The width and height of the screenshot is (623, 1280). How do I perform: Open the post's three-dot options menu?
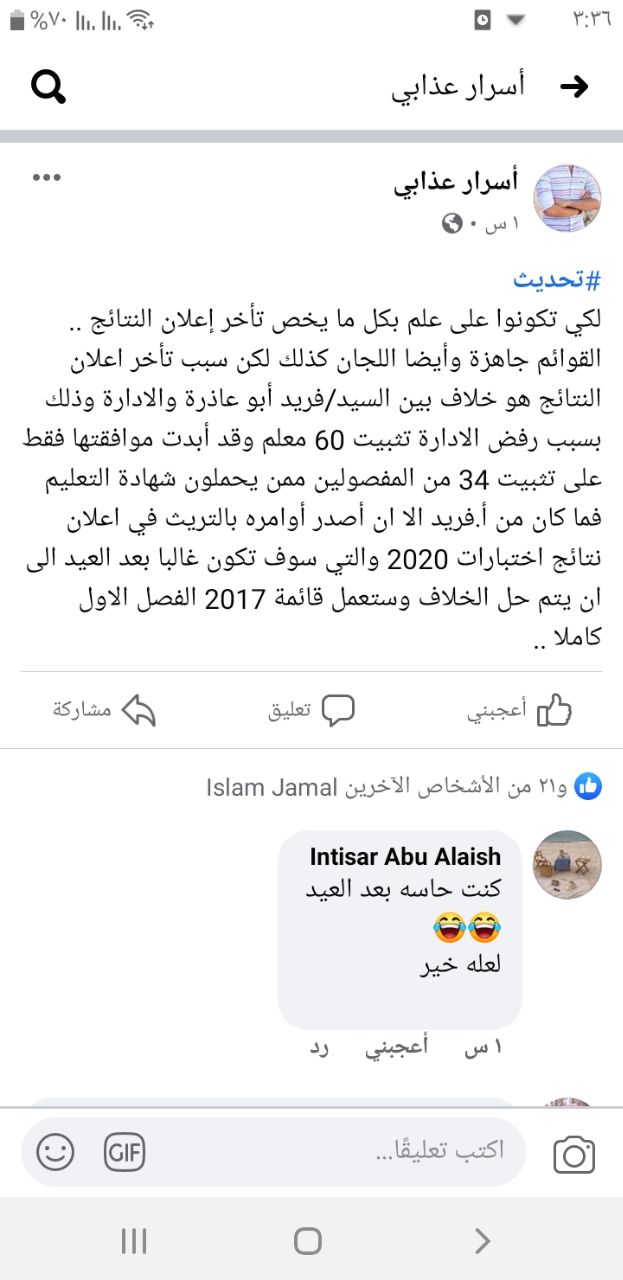point(47,178)
